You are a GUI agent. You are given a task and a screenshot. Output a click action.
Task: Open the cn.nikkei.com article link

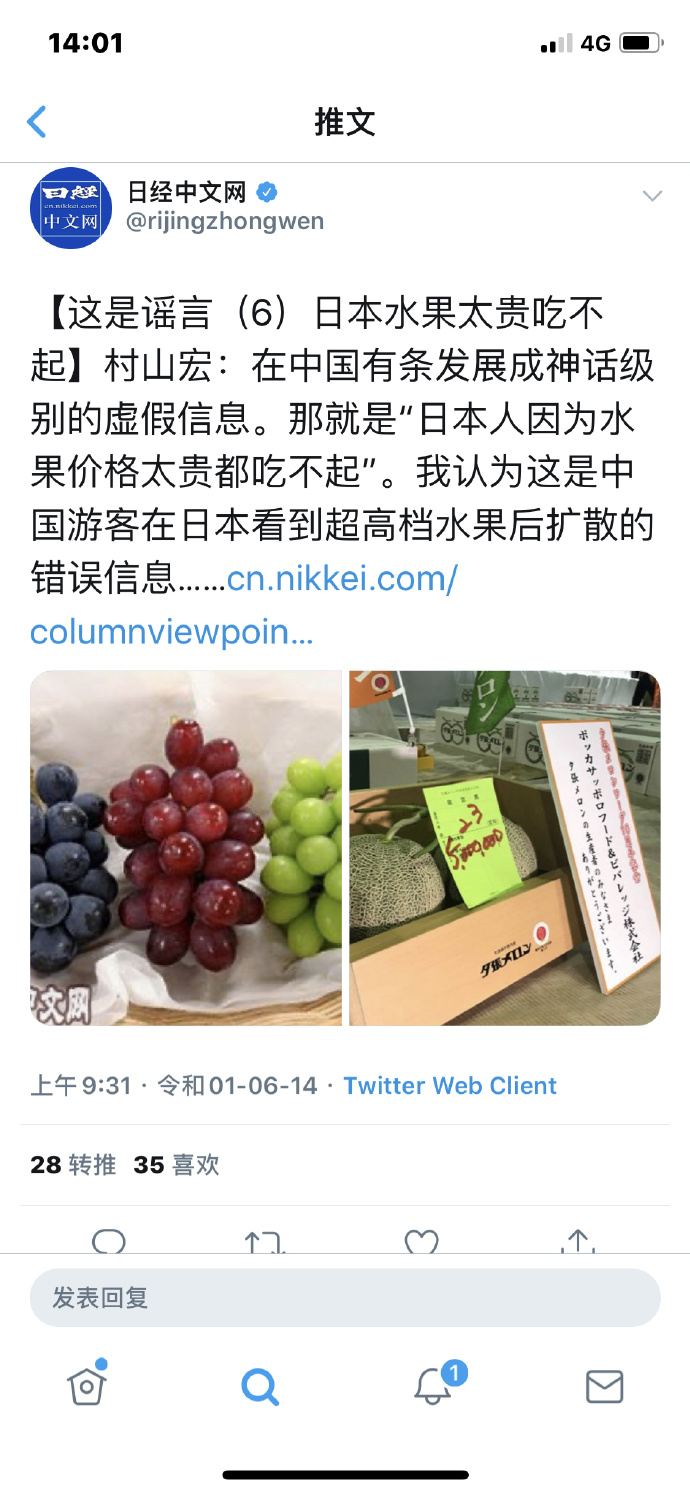(342, 579)
